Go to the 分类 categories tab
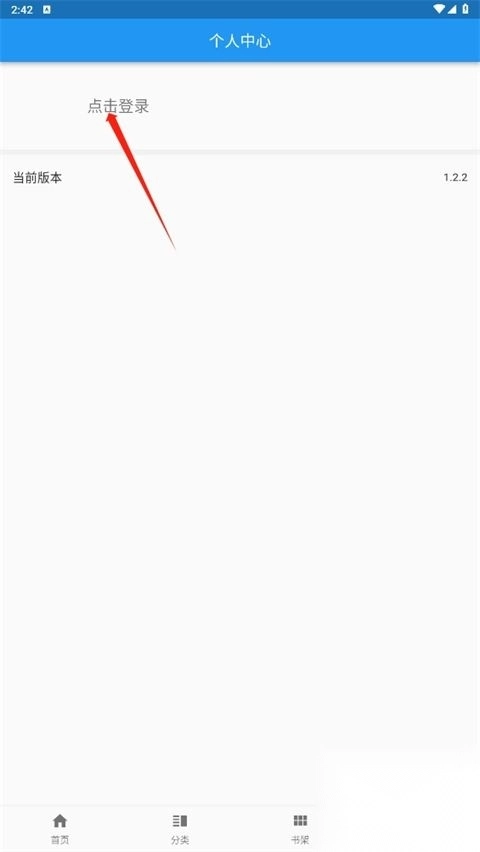This screenshot has width=480, height=852. tap(180, 828)
